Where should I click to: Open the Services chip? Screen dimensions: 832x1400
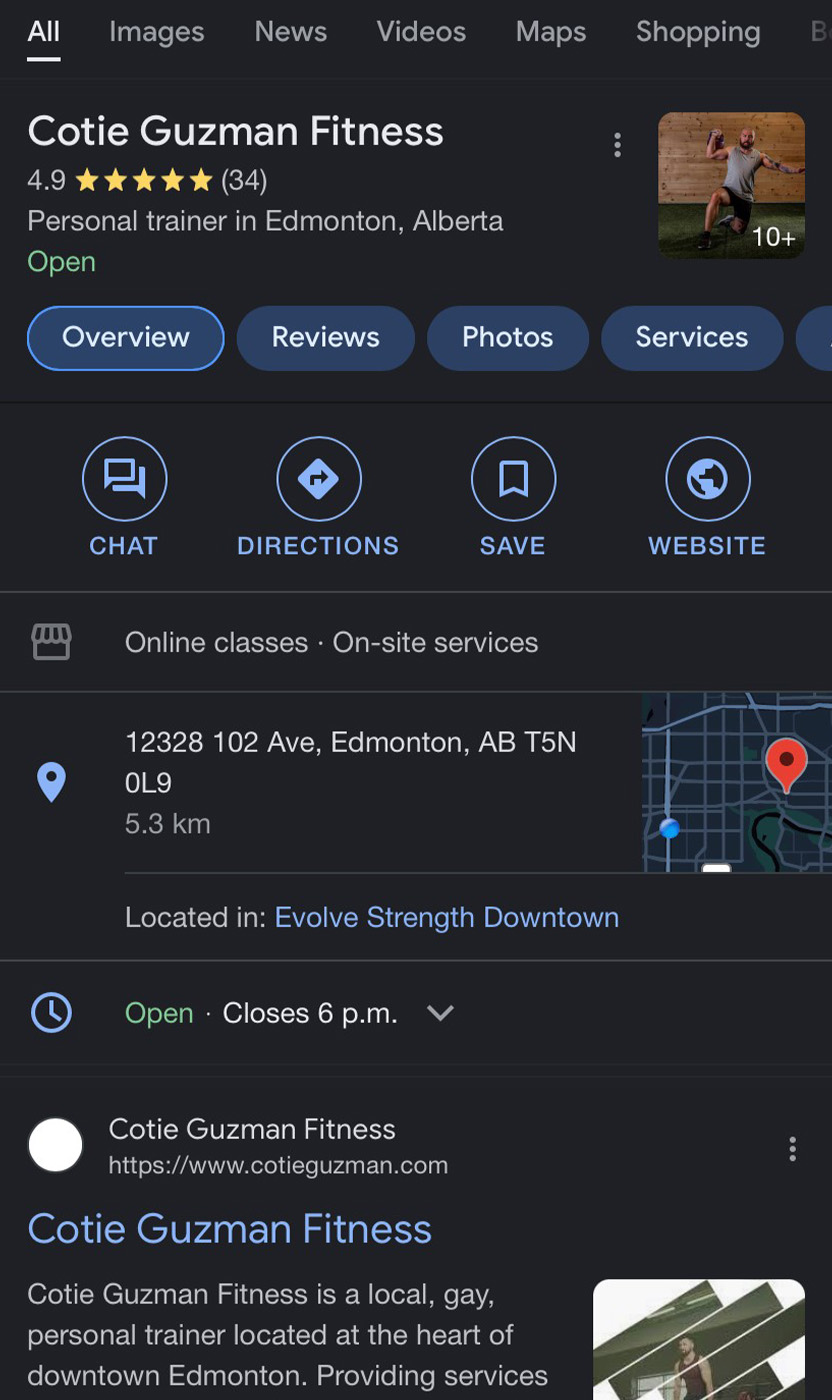pos(691,338)
